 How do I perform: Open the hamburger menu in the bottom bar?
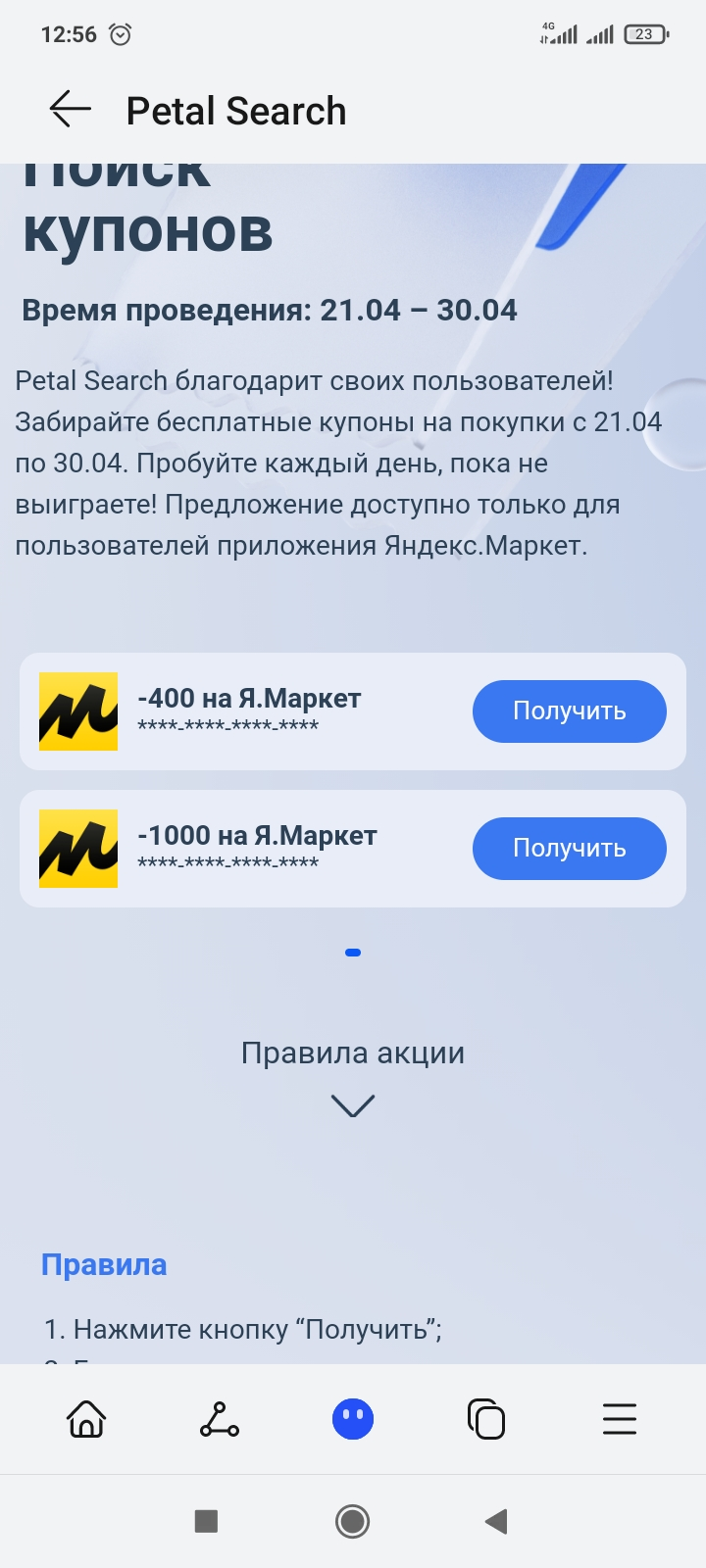click(x=620, y=1418)
